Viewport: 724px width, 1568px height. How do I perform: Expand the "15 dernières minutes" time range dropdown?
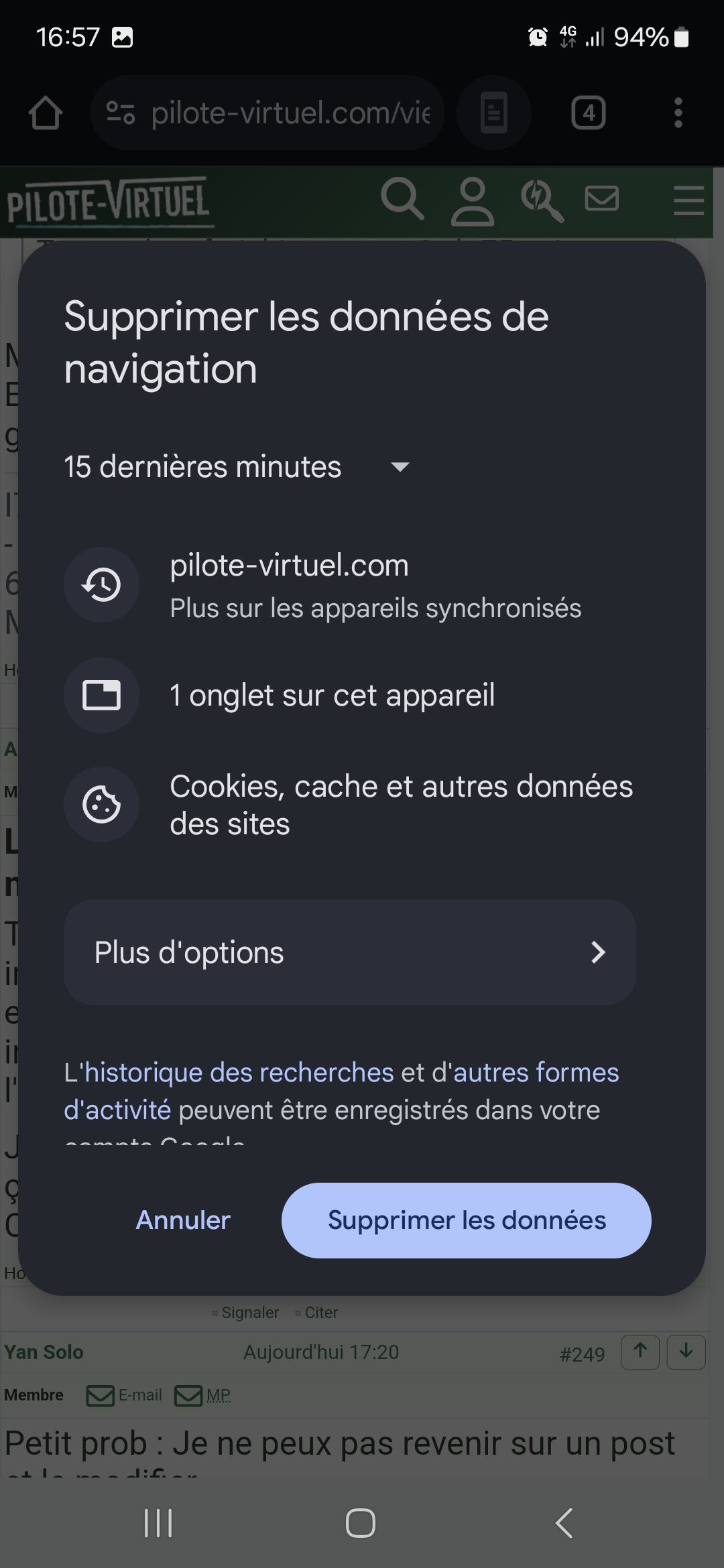[x=237, y=467]
